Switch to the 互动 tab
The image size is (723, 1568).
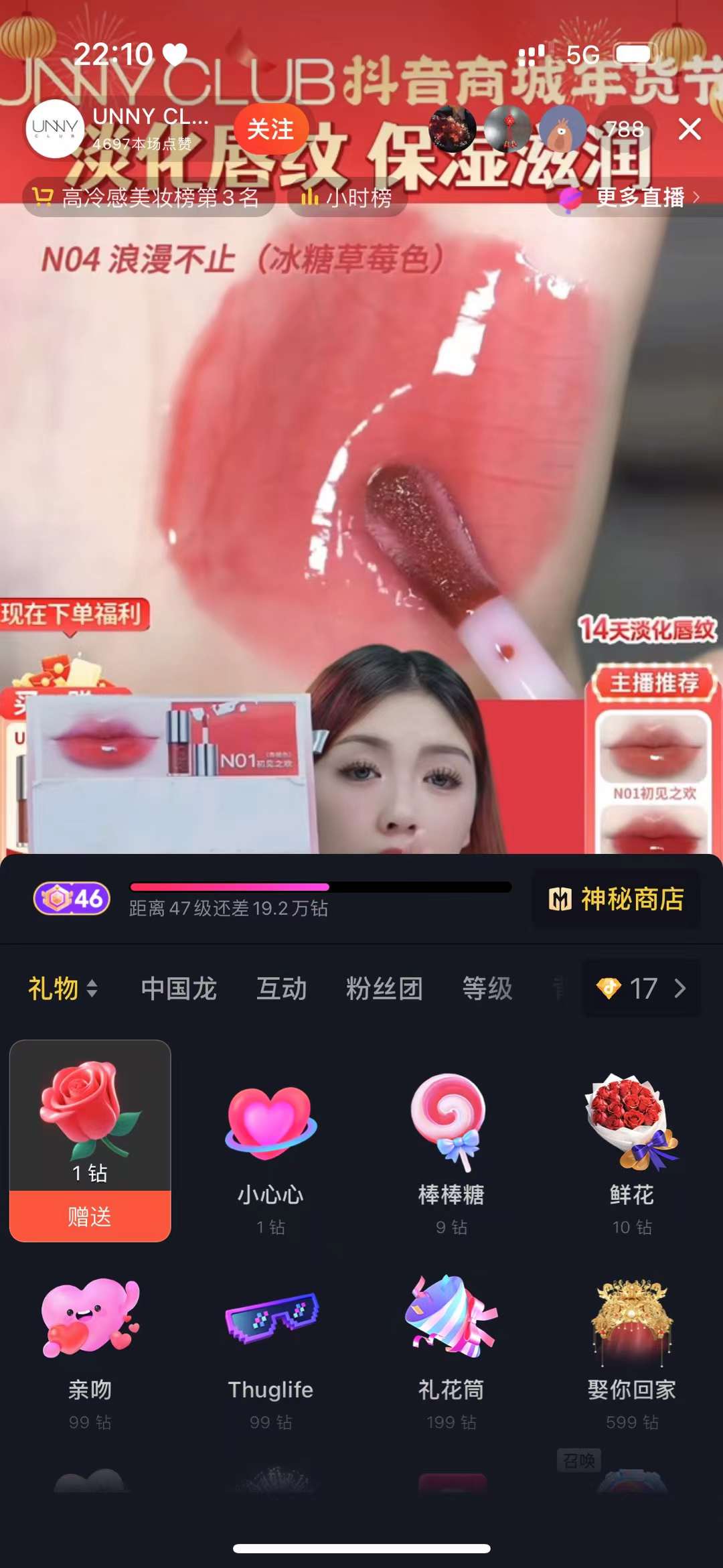(x=282, y=989)
